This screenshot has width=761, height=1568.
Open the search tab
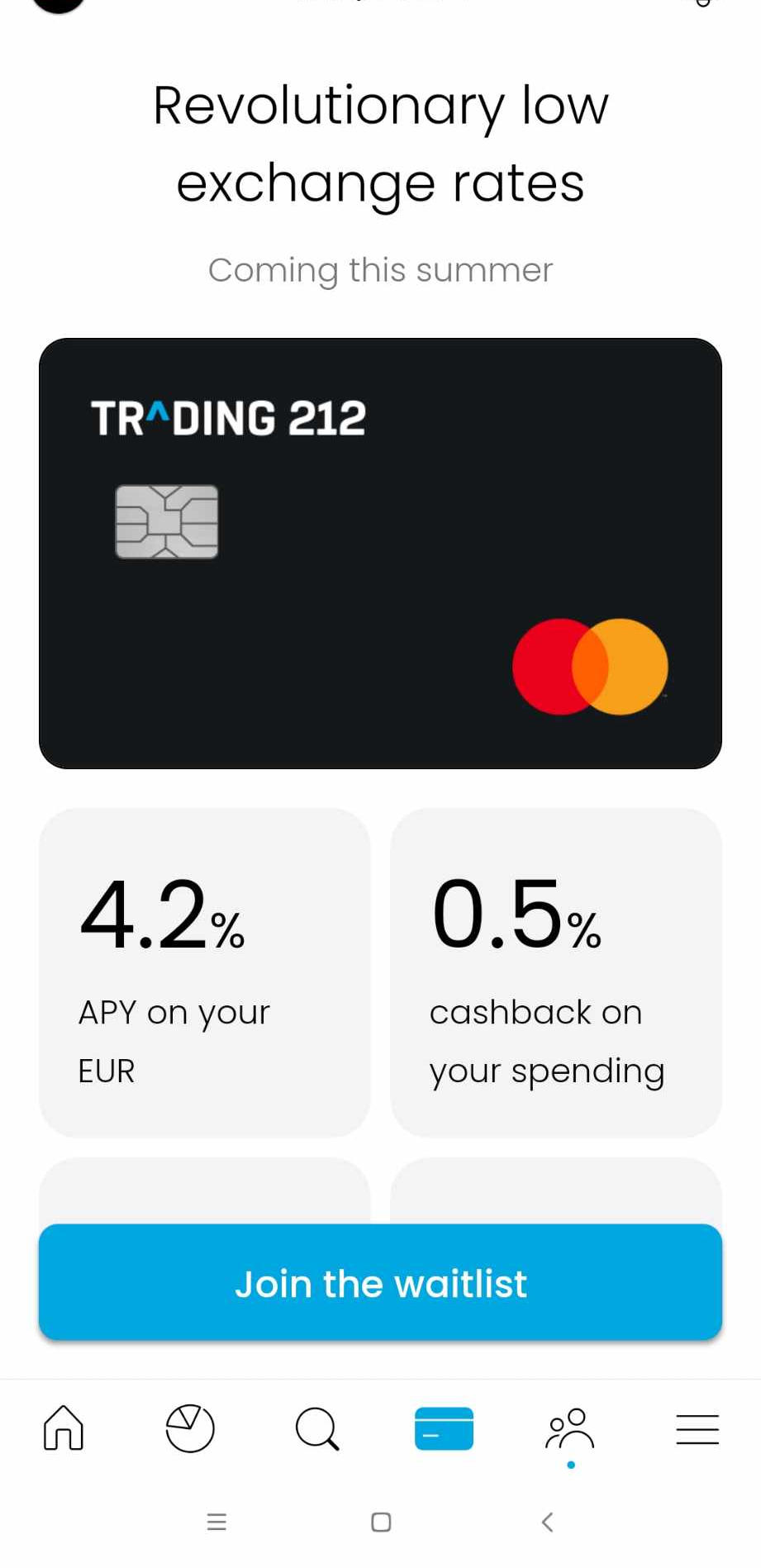point(317,1428)
